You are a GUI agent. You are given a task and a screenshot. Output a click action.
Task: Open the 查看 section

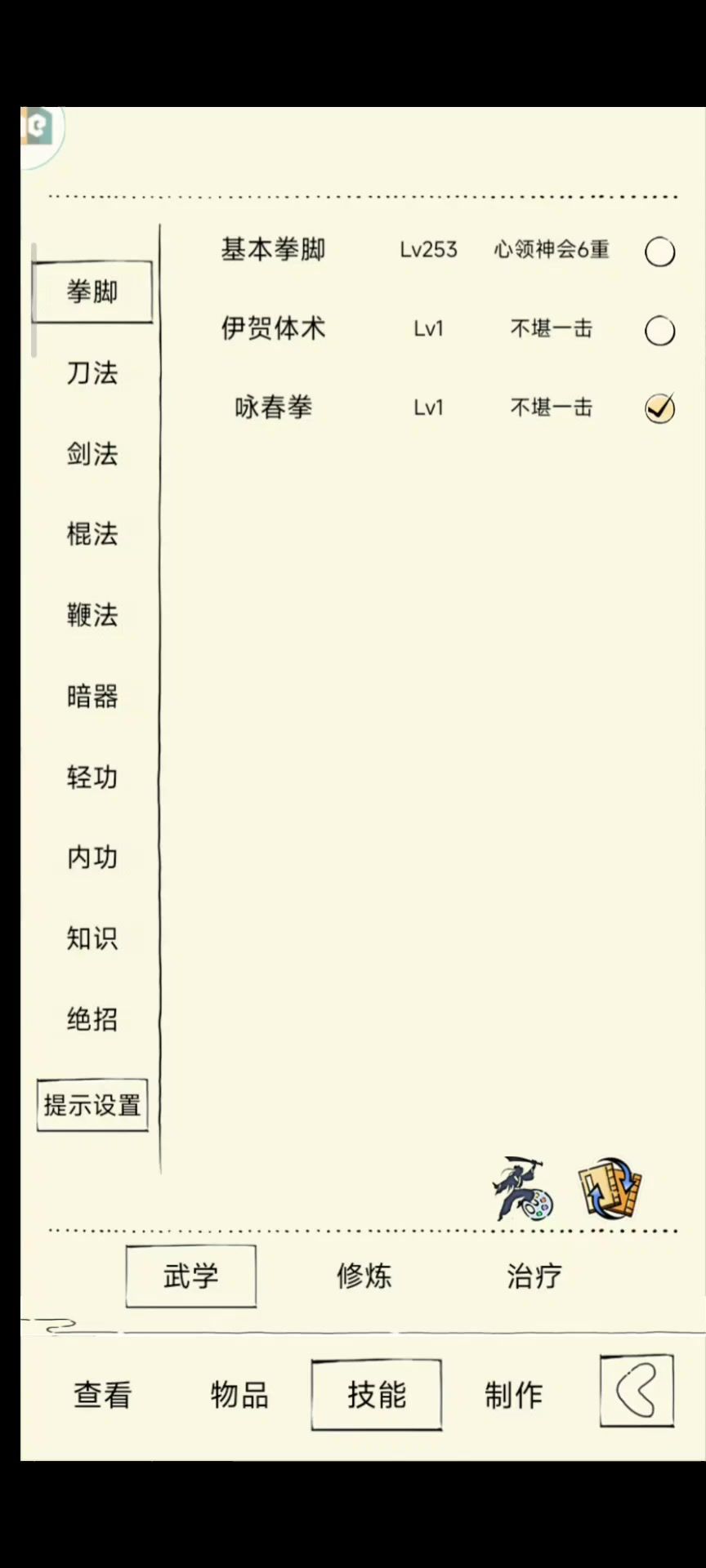click(102, 1395)
